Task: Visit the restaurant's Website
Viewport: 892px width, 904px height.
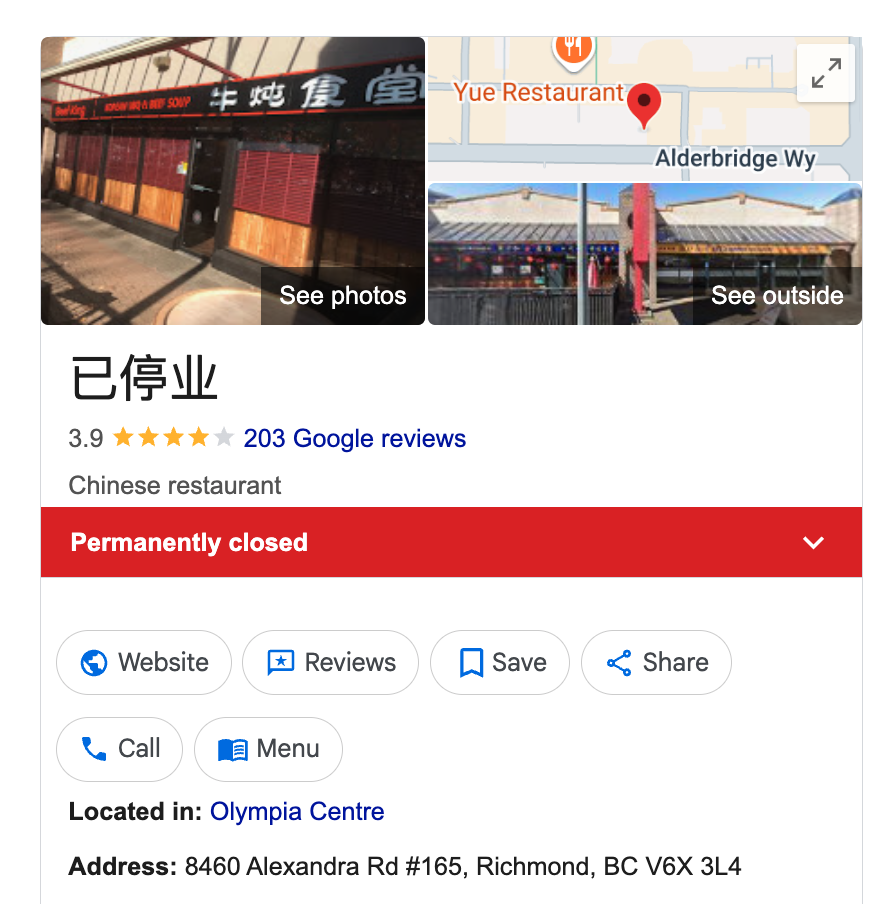Action: [x=144, y=662]
